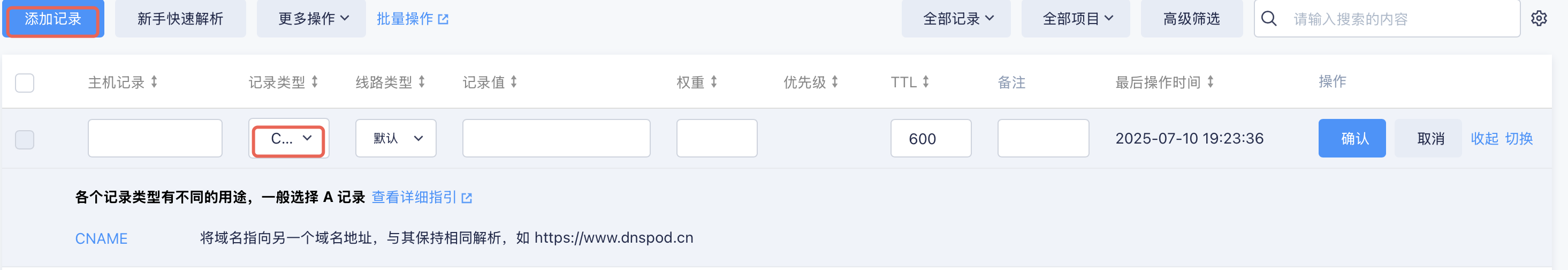Focus the search content input field
1568x270 pixels.
coord(1400,19)
